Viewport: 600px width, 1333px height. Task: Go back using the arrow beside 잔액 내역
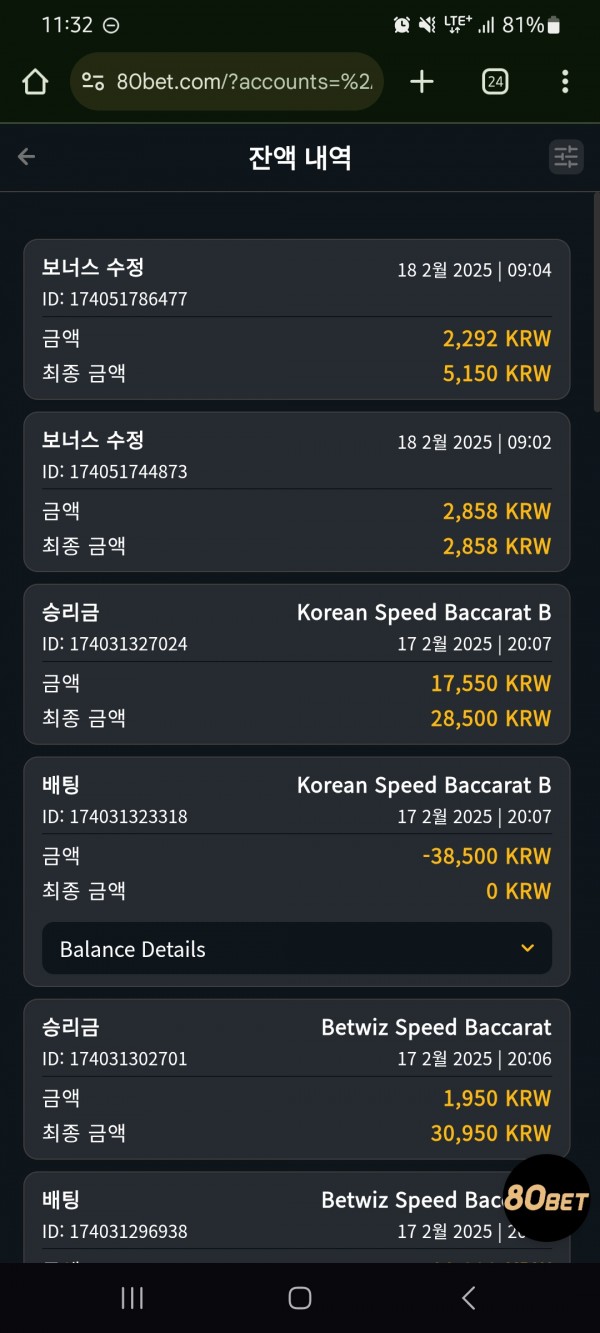tap(27, 157)
